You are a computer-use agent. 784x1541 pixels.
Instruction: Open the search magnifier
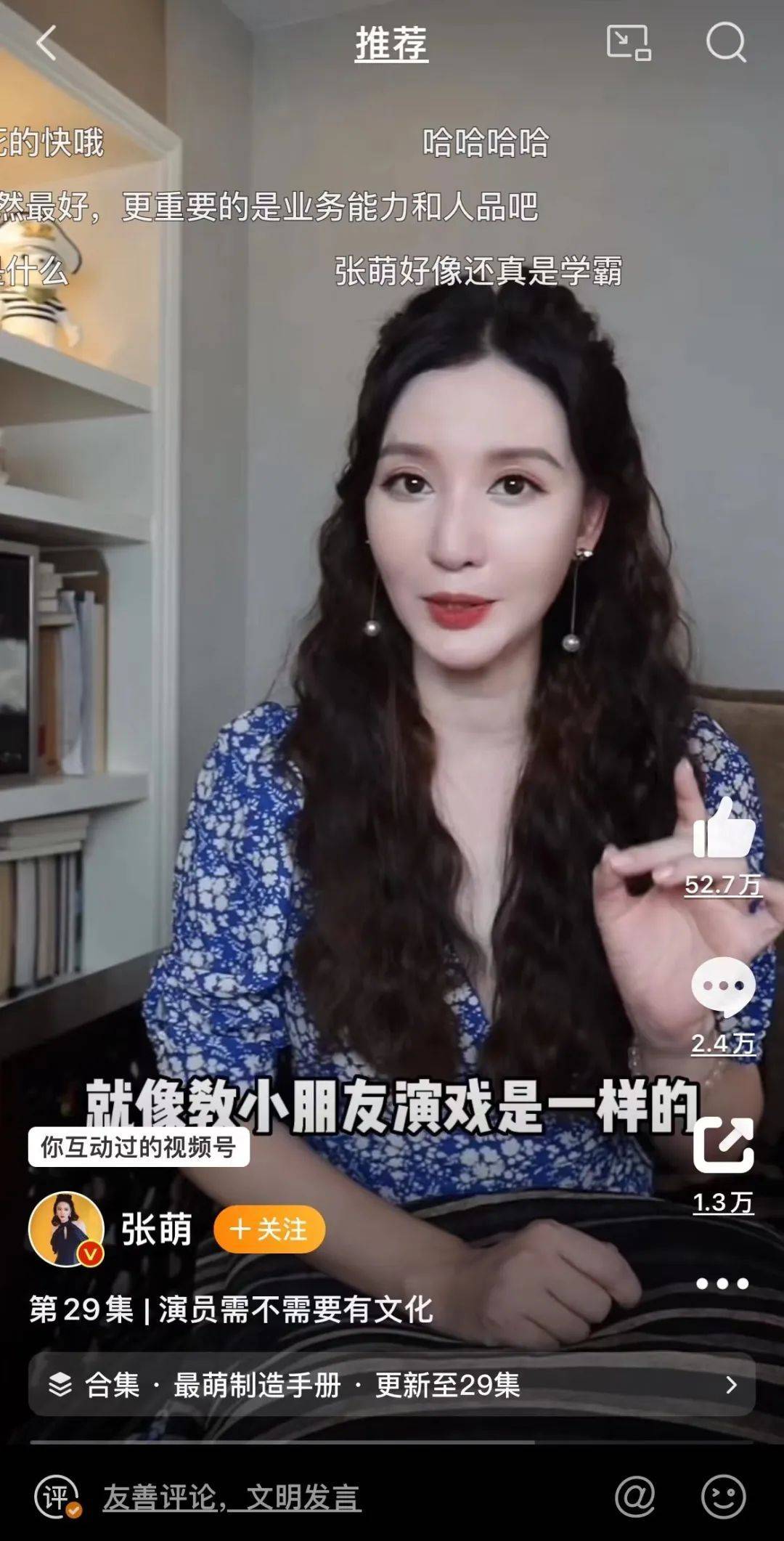[726, 43]
